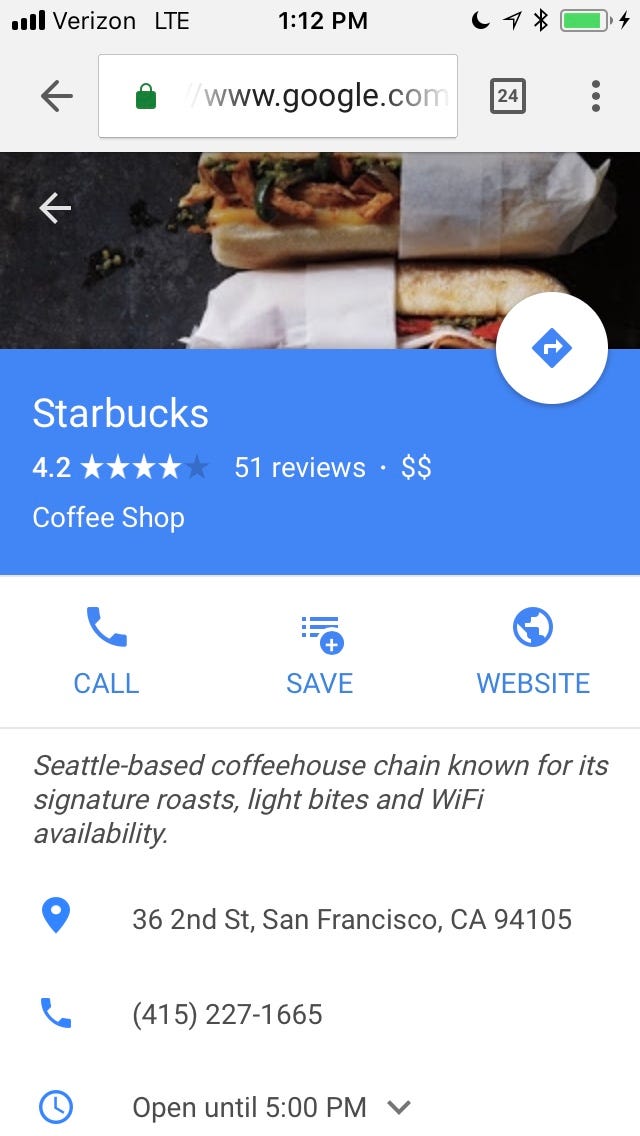Open the browser overflow menu
This screenshot has width=640, height=1136.
coord(595,96)
